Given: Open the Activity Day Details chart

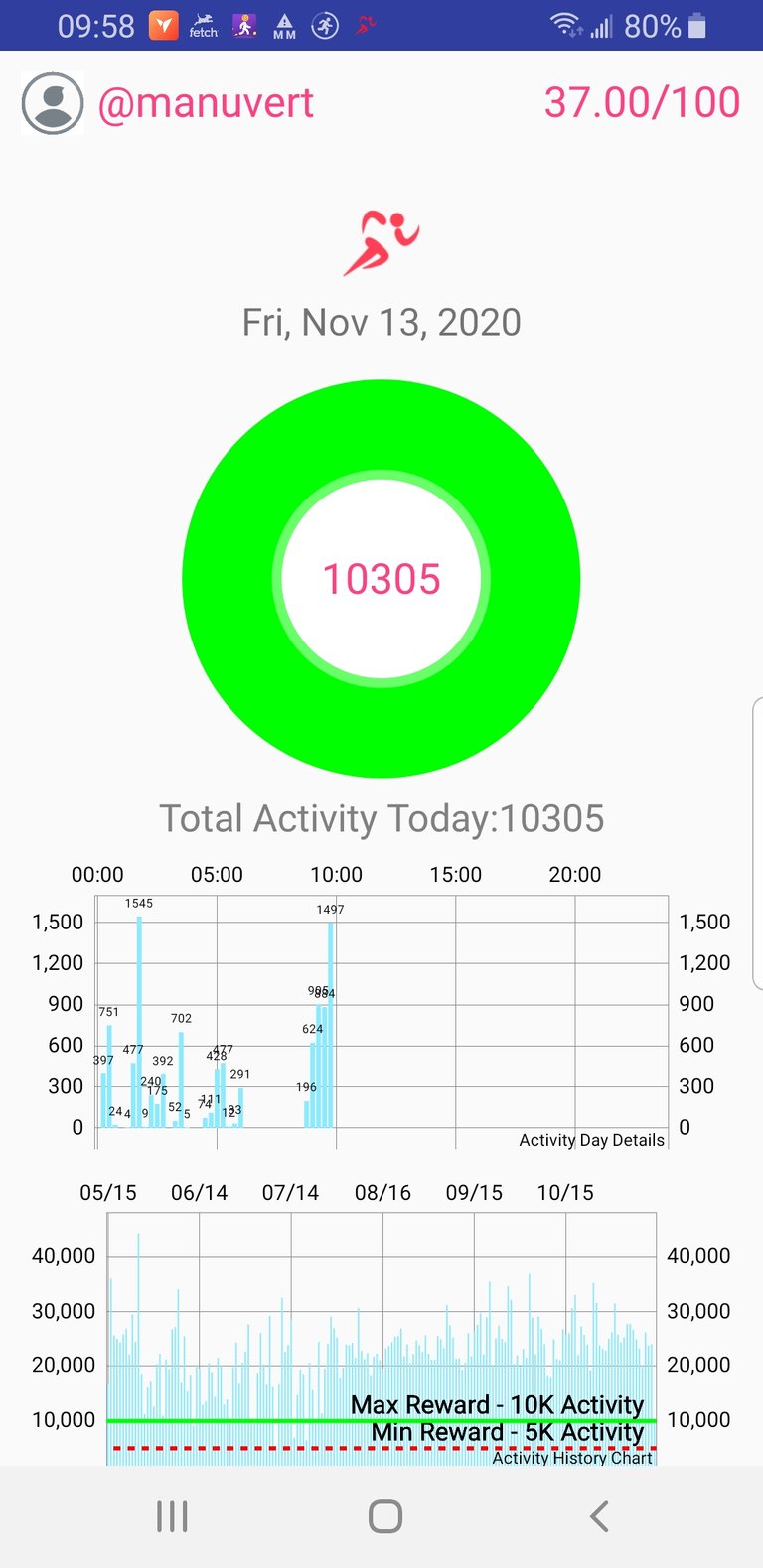Looking at the screenshot, I should (x=381, y=1011).
